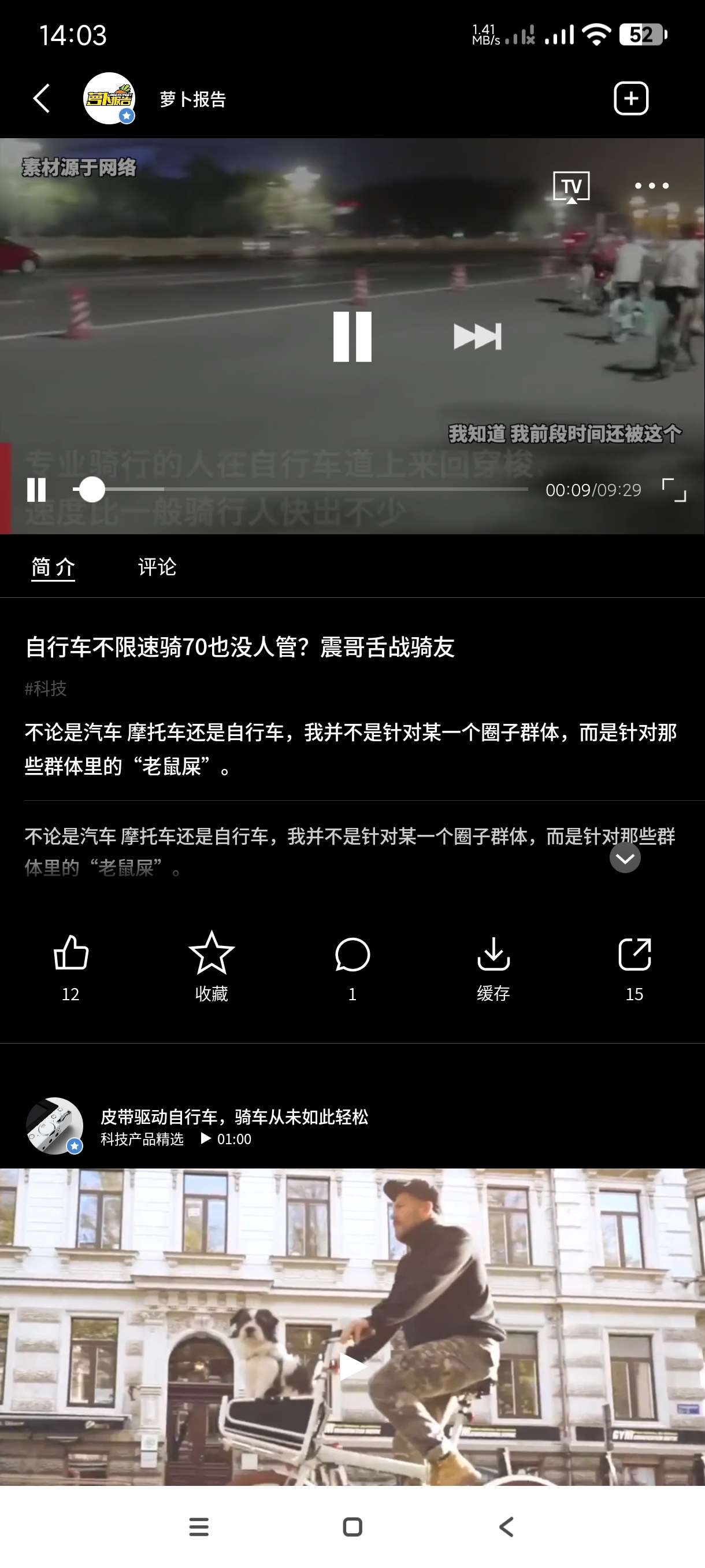Tap the small pause button beside the seek bar
705x1568 pixels.
coord(36,490)
